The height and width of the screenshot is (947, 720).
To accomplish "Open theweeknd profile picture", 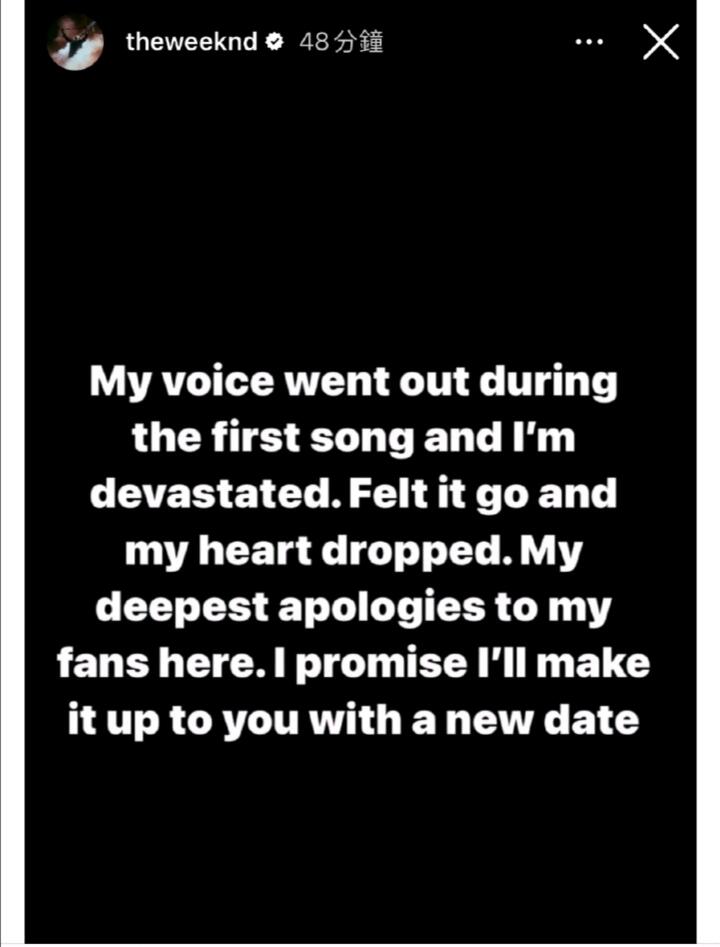I will pyautogui.click(x=76, y=42).
